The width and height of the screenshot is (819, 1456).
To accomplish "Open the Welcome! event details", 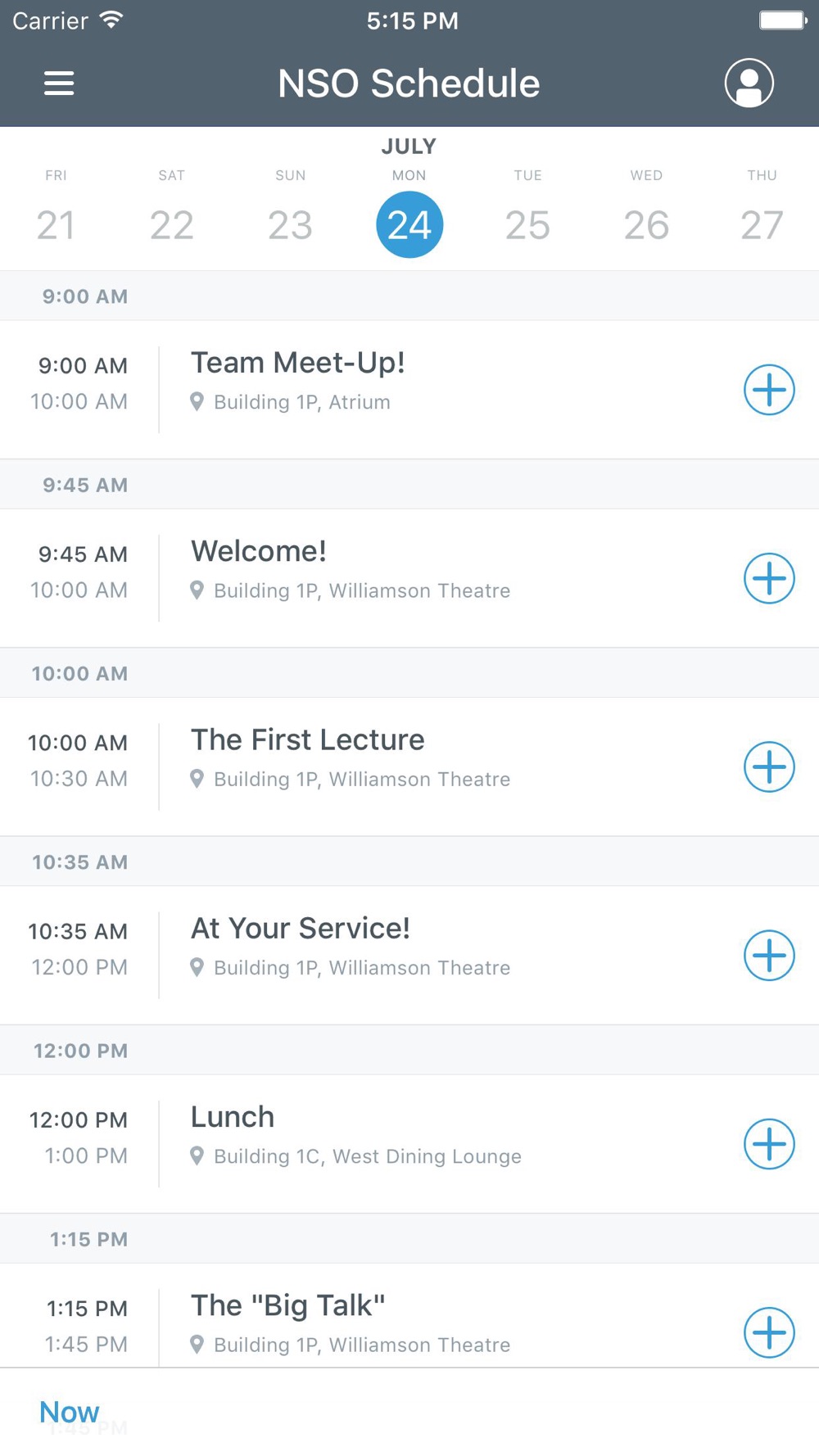I will pyautogui.click(x=409, y=578).
